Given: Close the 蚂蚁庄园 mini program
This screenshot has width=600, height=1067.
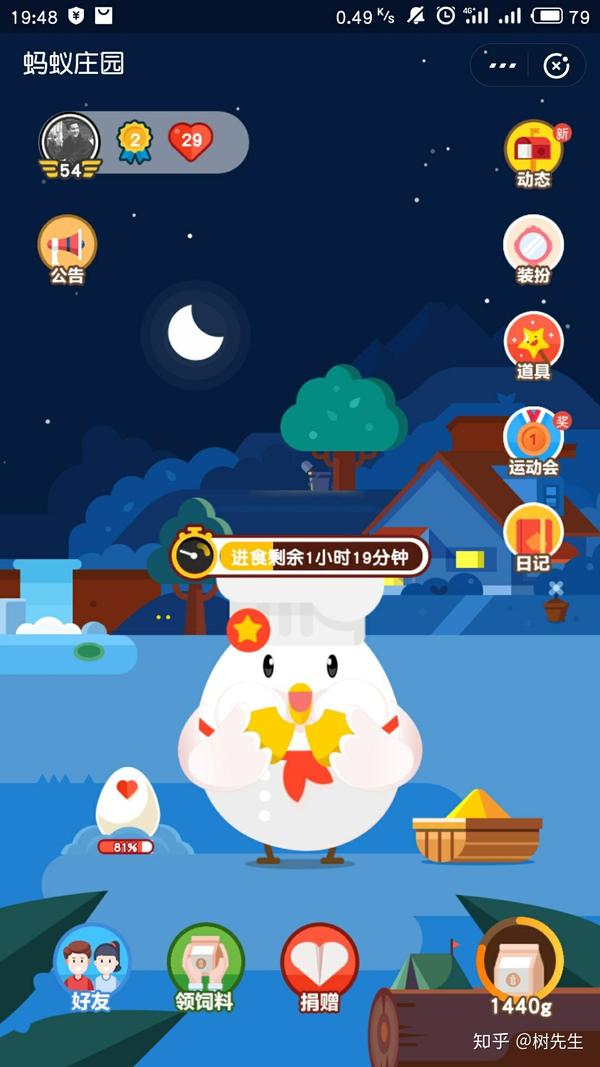Looking at the screenshot, I should point(556,66).
